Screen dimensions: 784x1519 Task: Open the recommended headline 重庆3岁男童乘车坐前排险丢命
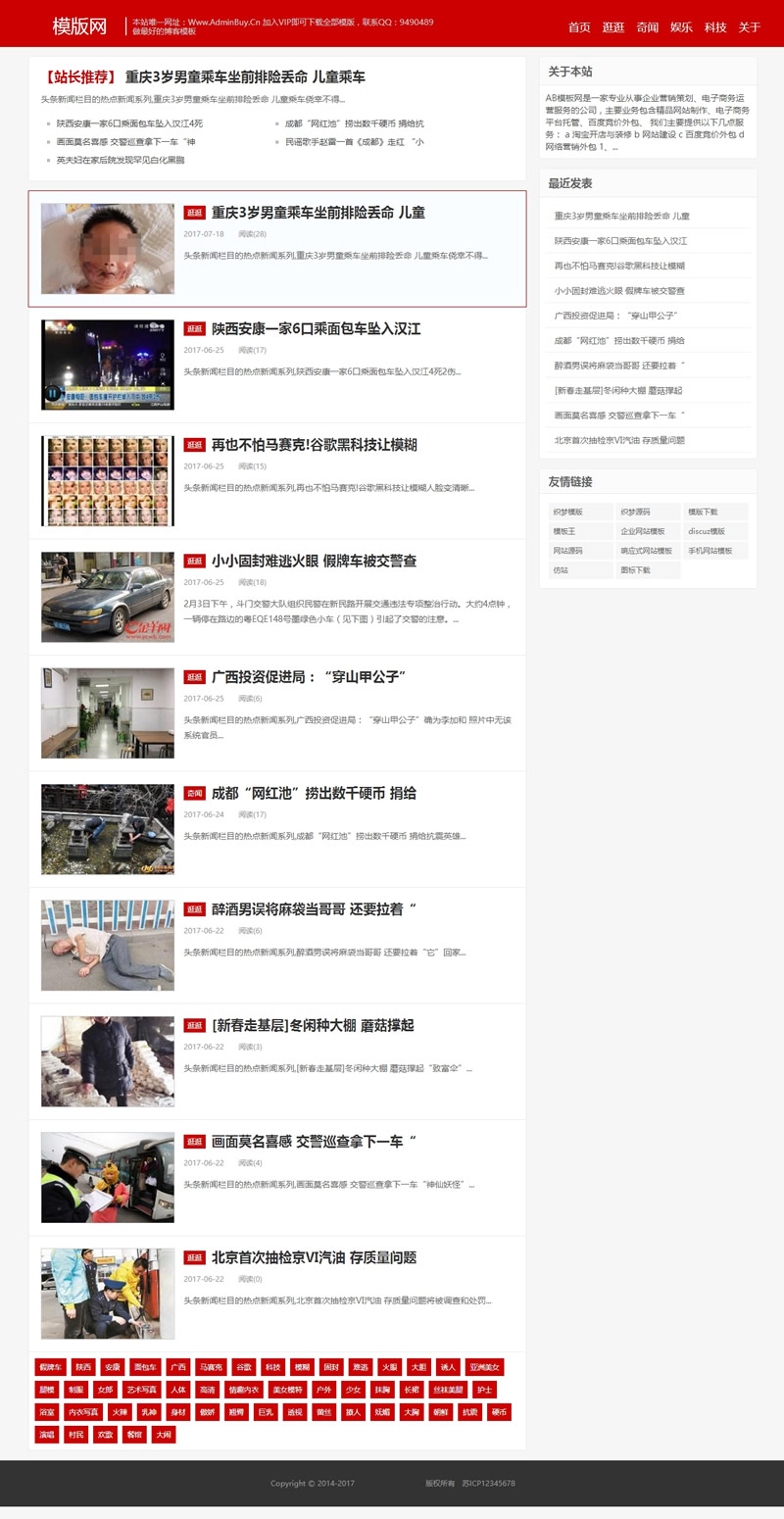(245, 76)
